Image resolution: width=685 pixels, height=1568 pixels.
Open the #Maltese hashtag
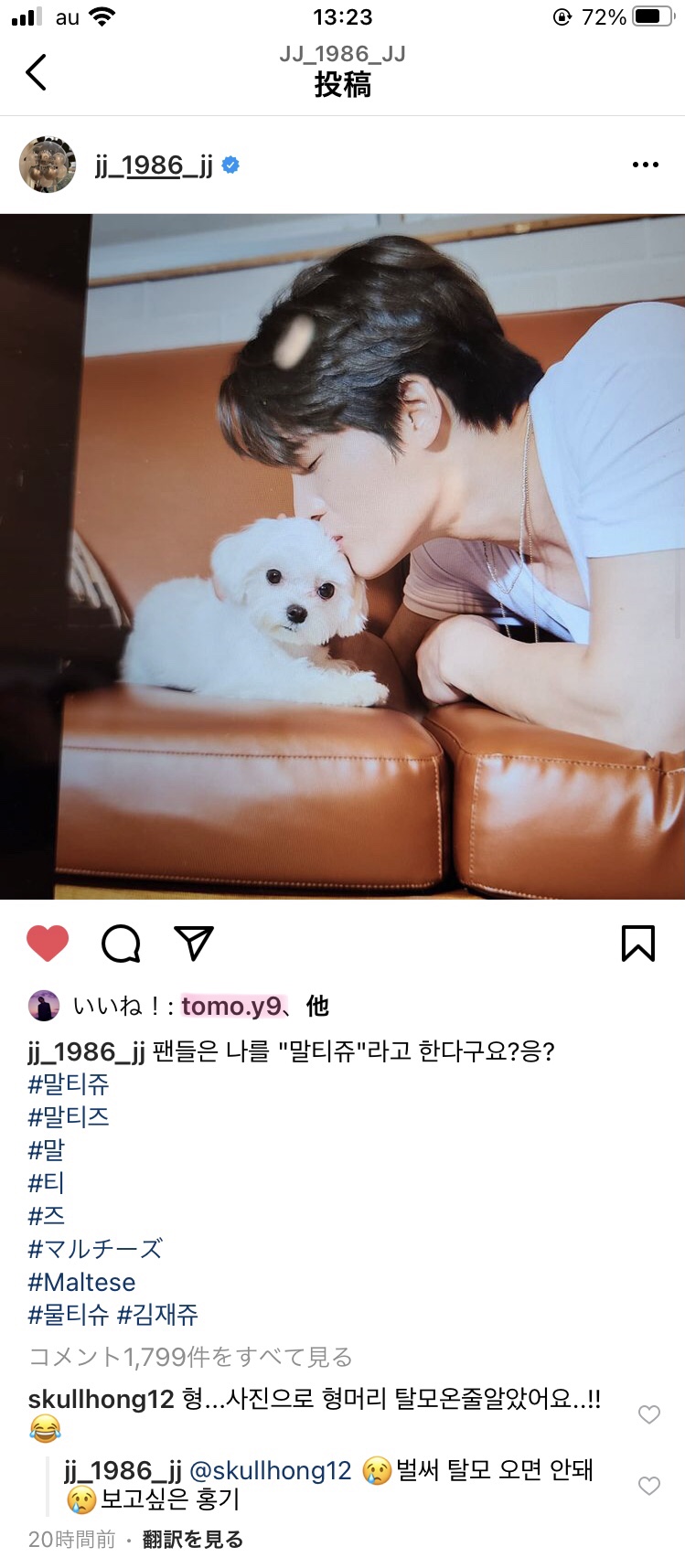point(81,1282)
